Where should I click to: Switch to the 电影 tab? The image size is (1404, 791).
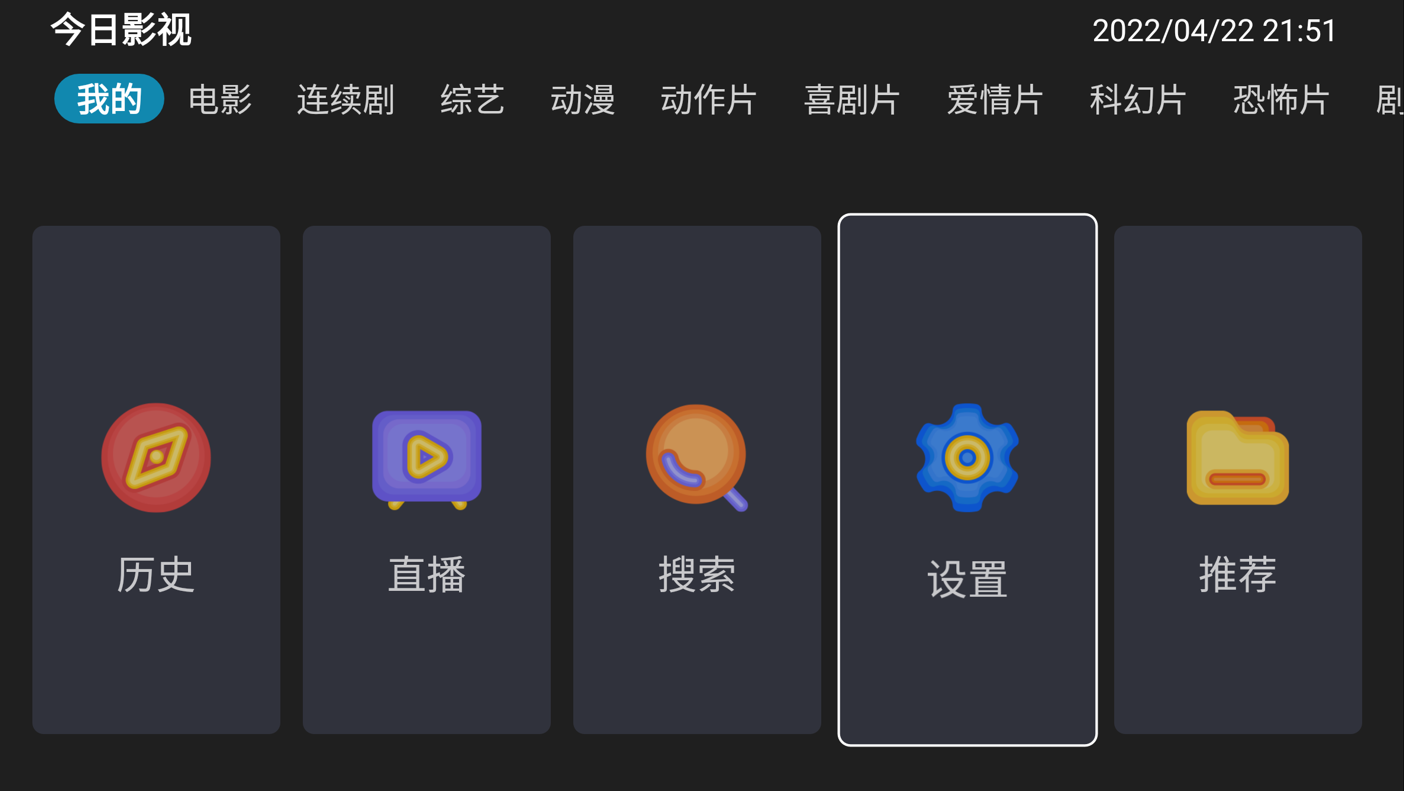click(x=220, y=99)
